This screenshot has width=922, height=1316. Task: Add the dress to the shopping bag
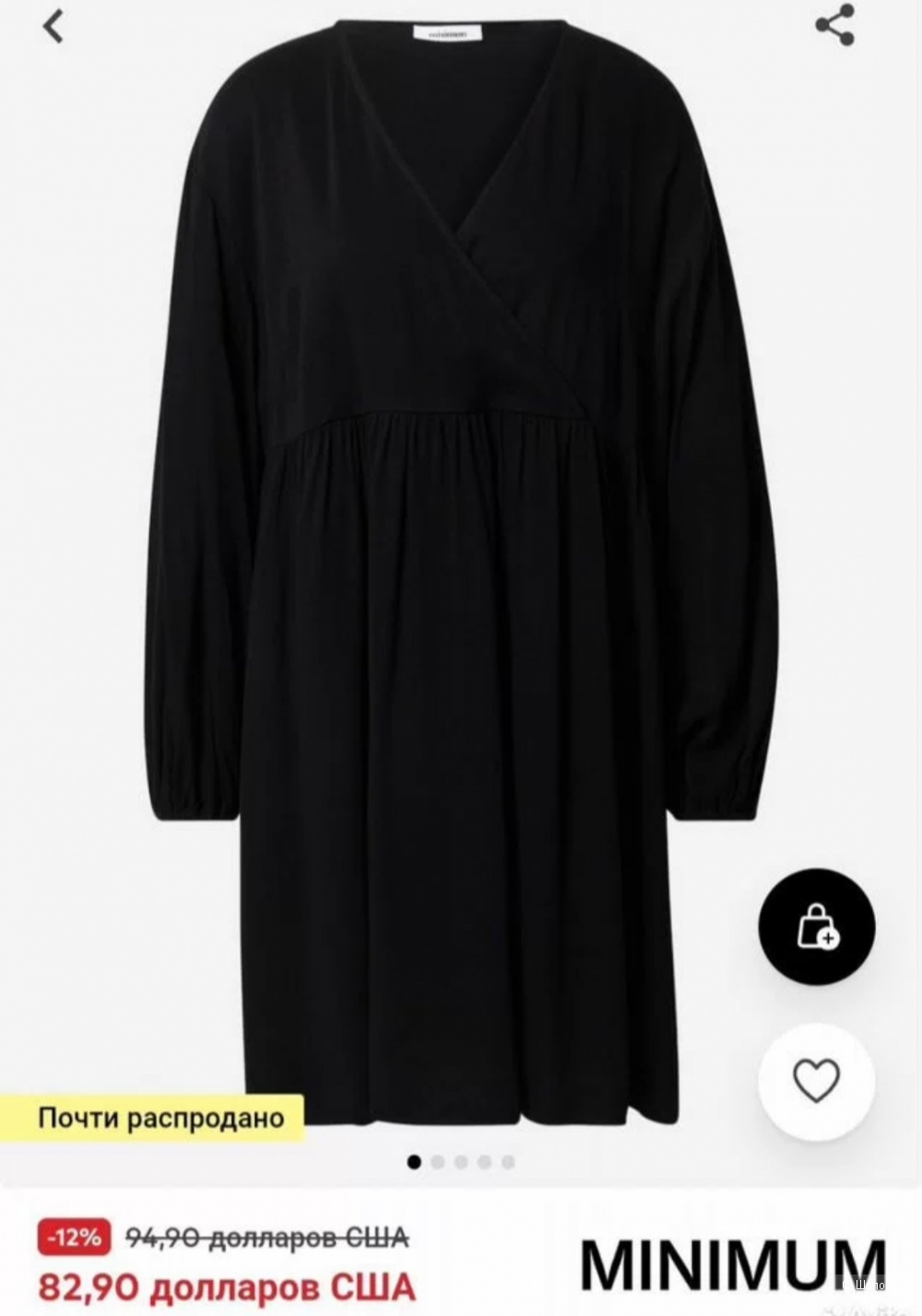coord(816,926)
